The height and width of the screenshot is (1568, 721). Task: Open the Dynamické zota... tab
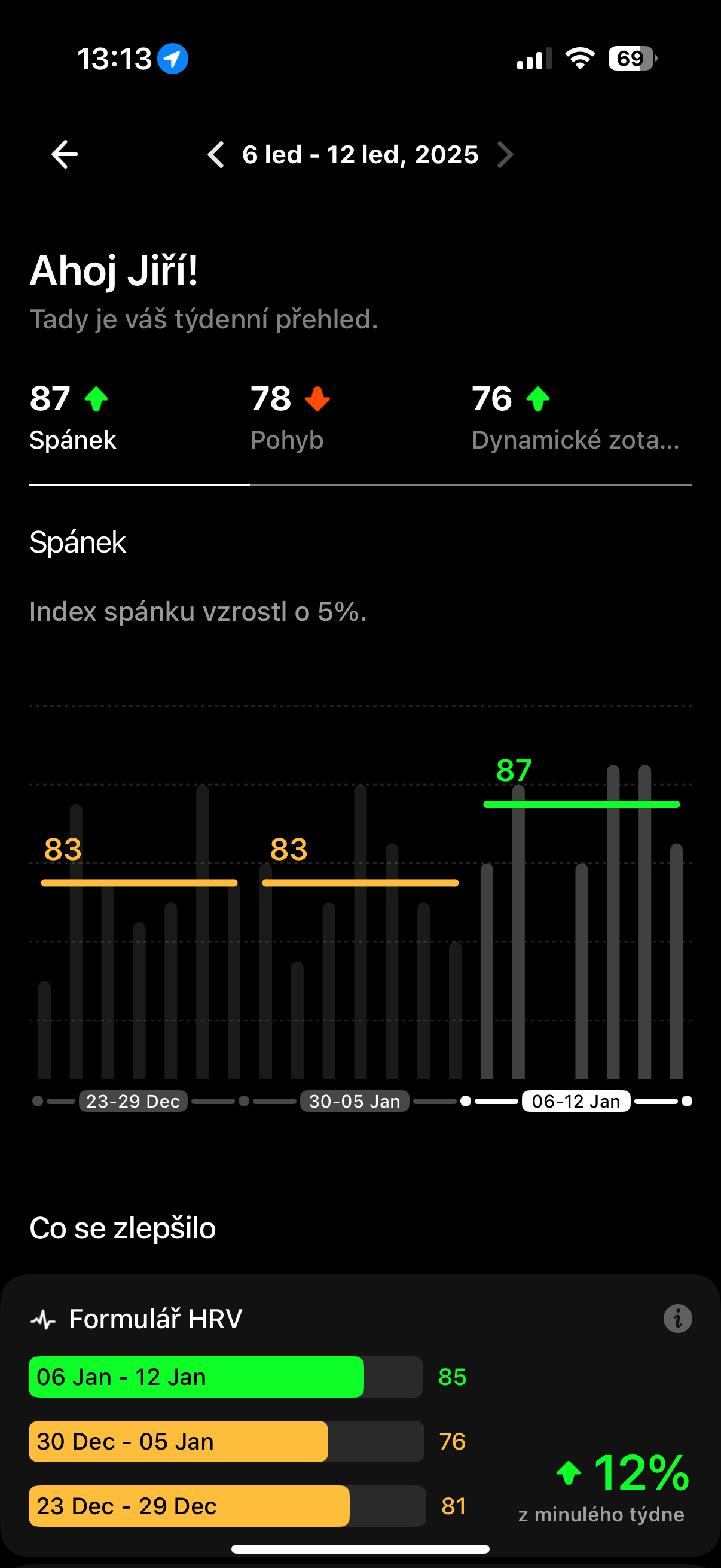click(575, 419)
